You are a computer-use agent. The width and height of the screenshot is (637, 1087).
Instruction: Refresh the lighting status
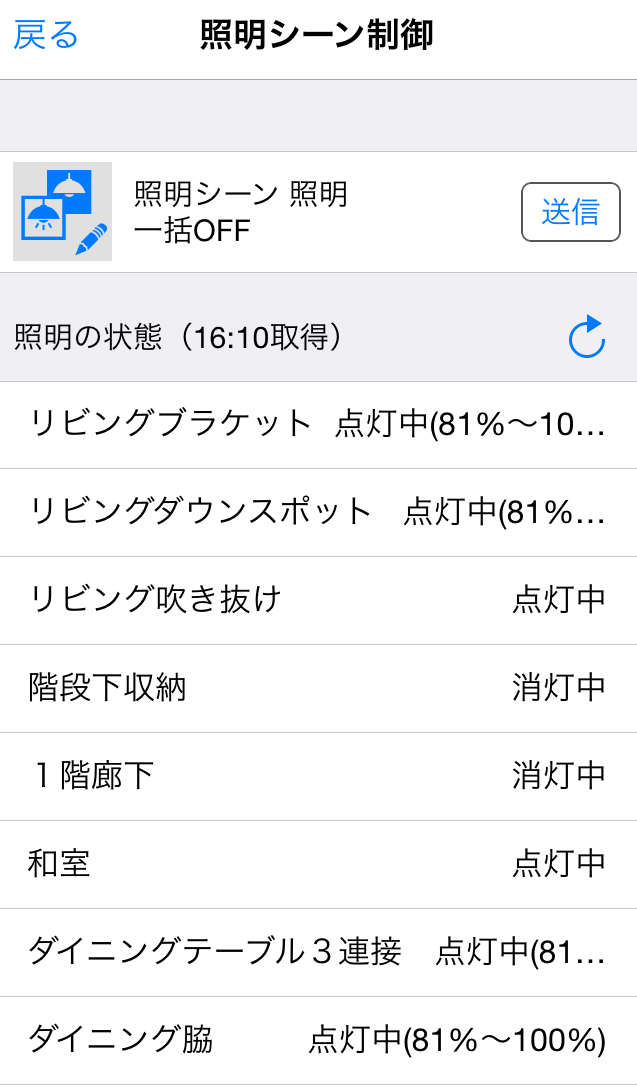tap(587, 337)
